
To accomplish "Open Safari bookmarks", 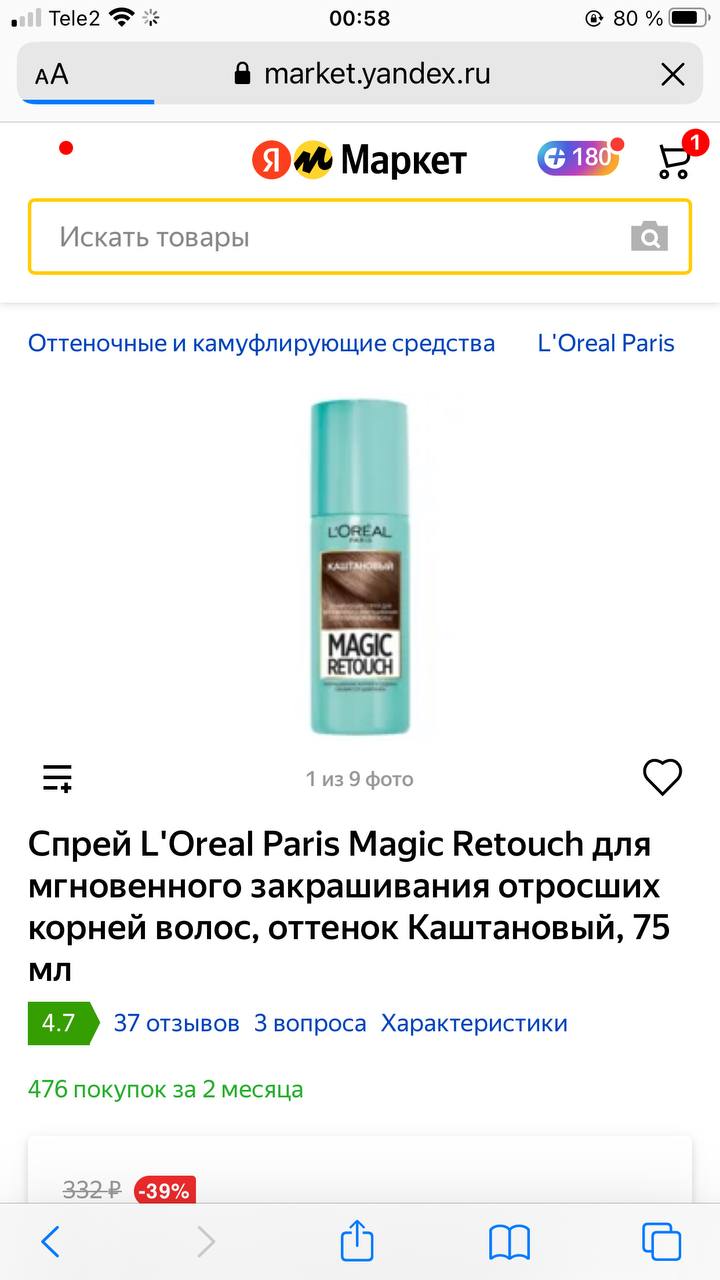I will (x=510, y=1243).
